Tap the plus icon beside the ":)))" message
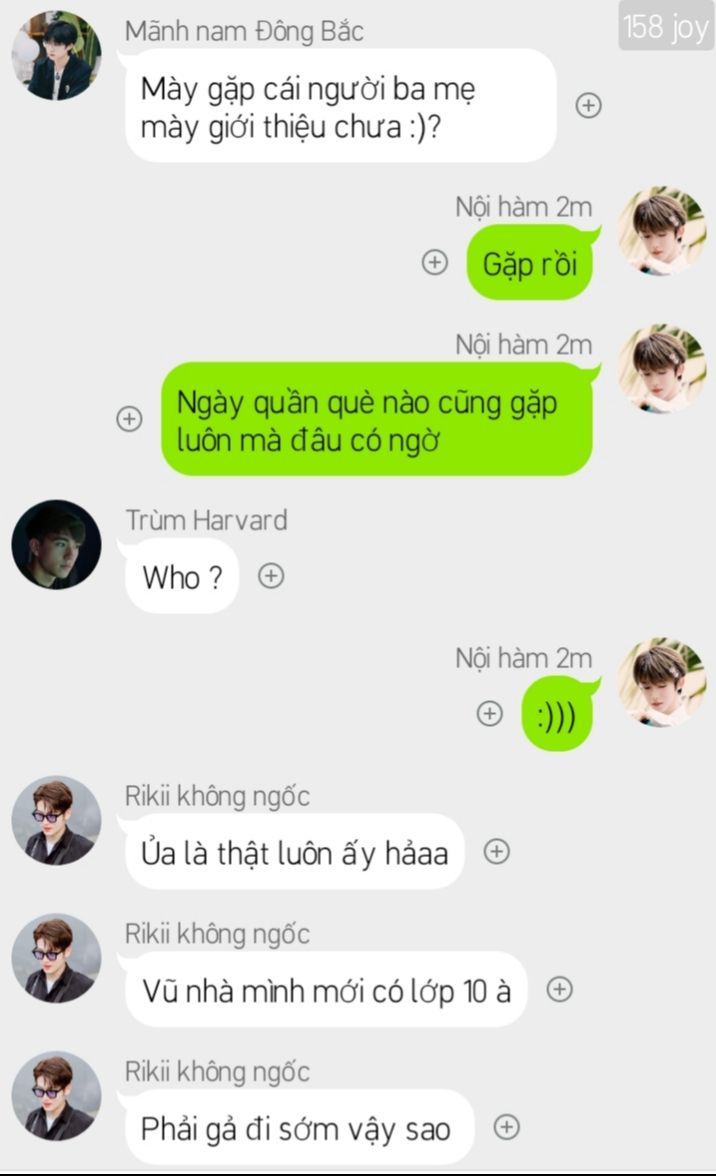716x1176 pixels. pos(489,714)
